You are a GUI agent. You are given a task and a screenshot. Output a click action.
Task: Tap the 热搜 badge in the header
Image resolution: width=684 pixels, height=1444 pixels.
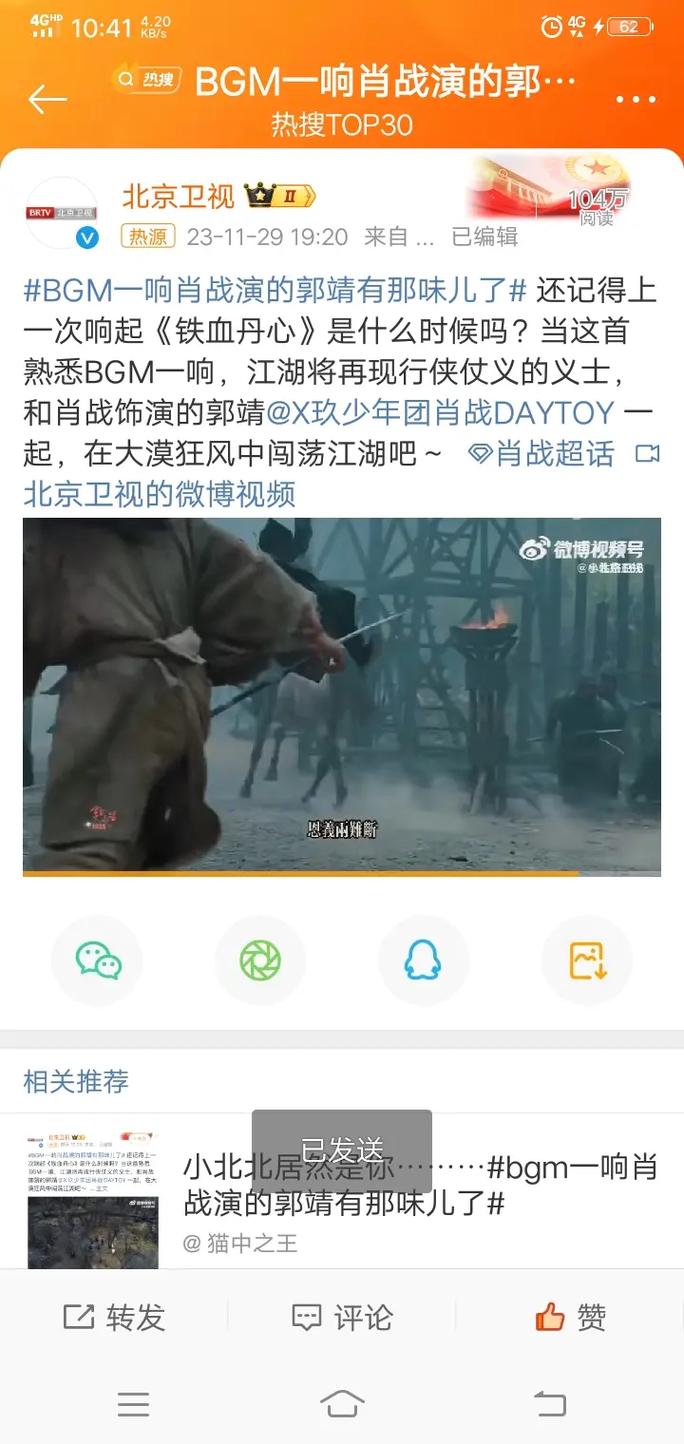click(x=148, y=79)
